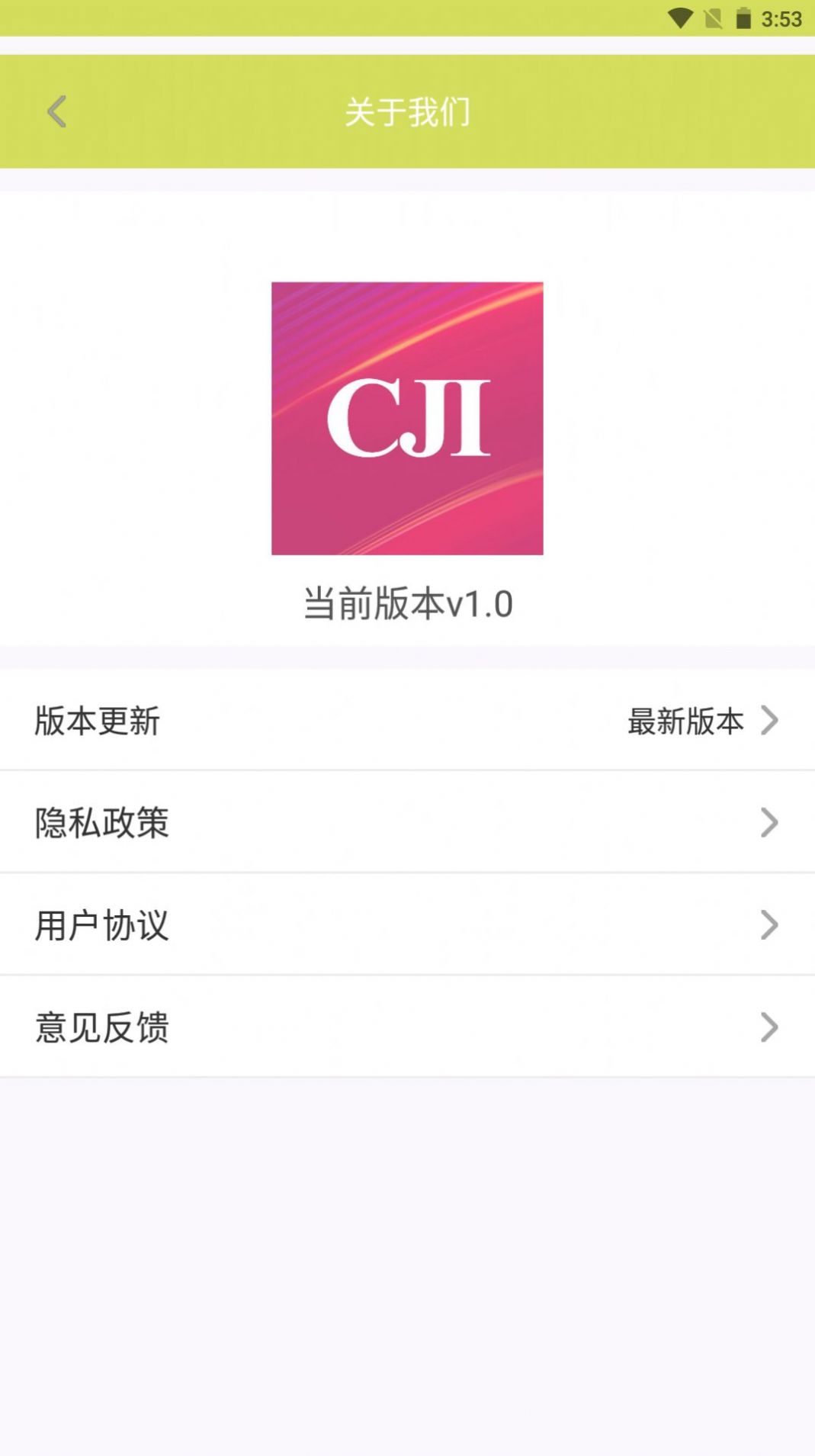Open the 隐私政策 chevron arrow
The height and width of the screenshot is (1456, 815).
pos(770,823)
